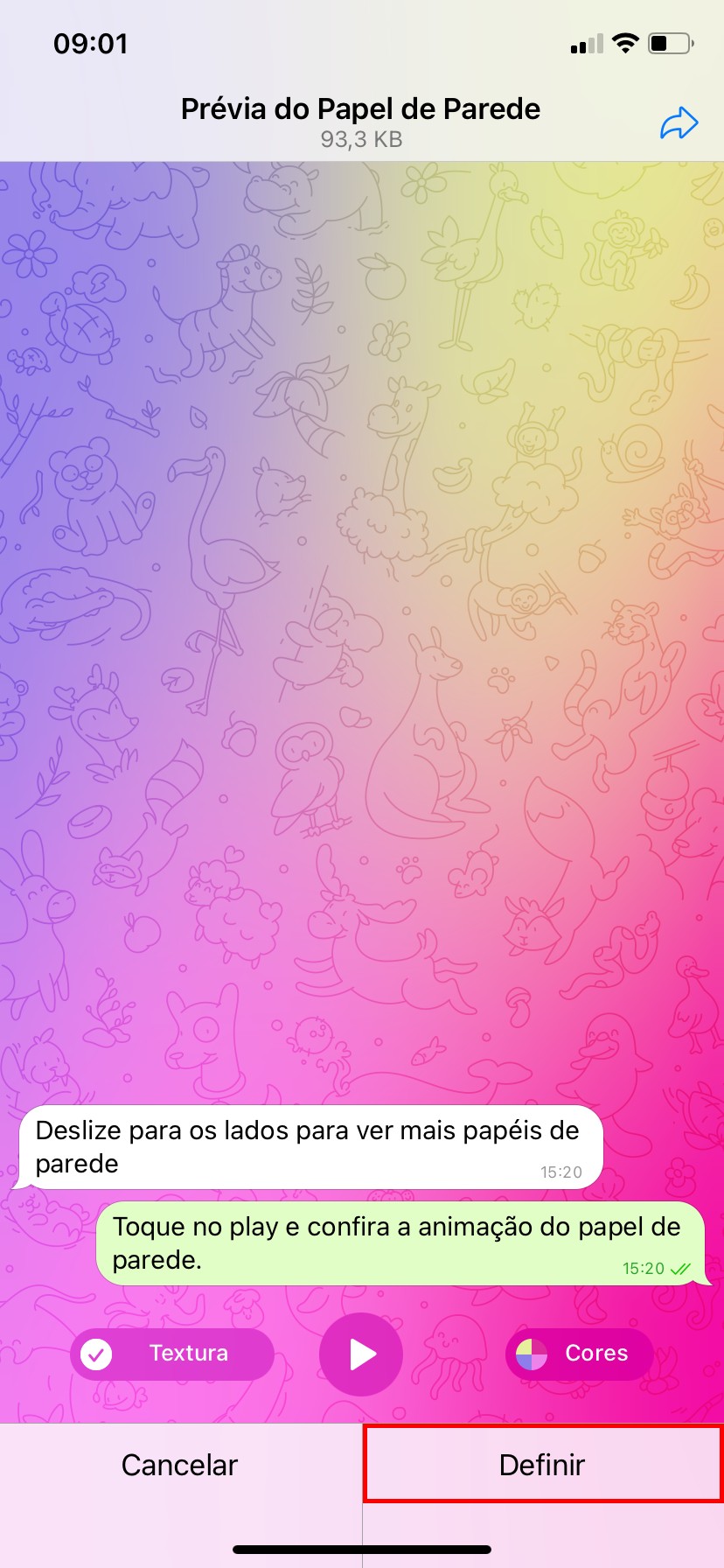Tap Definir to set this wallpaper

coord(542,1465)
